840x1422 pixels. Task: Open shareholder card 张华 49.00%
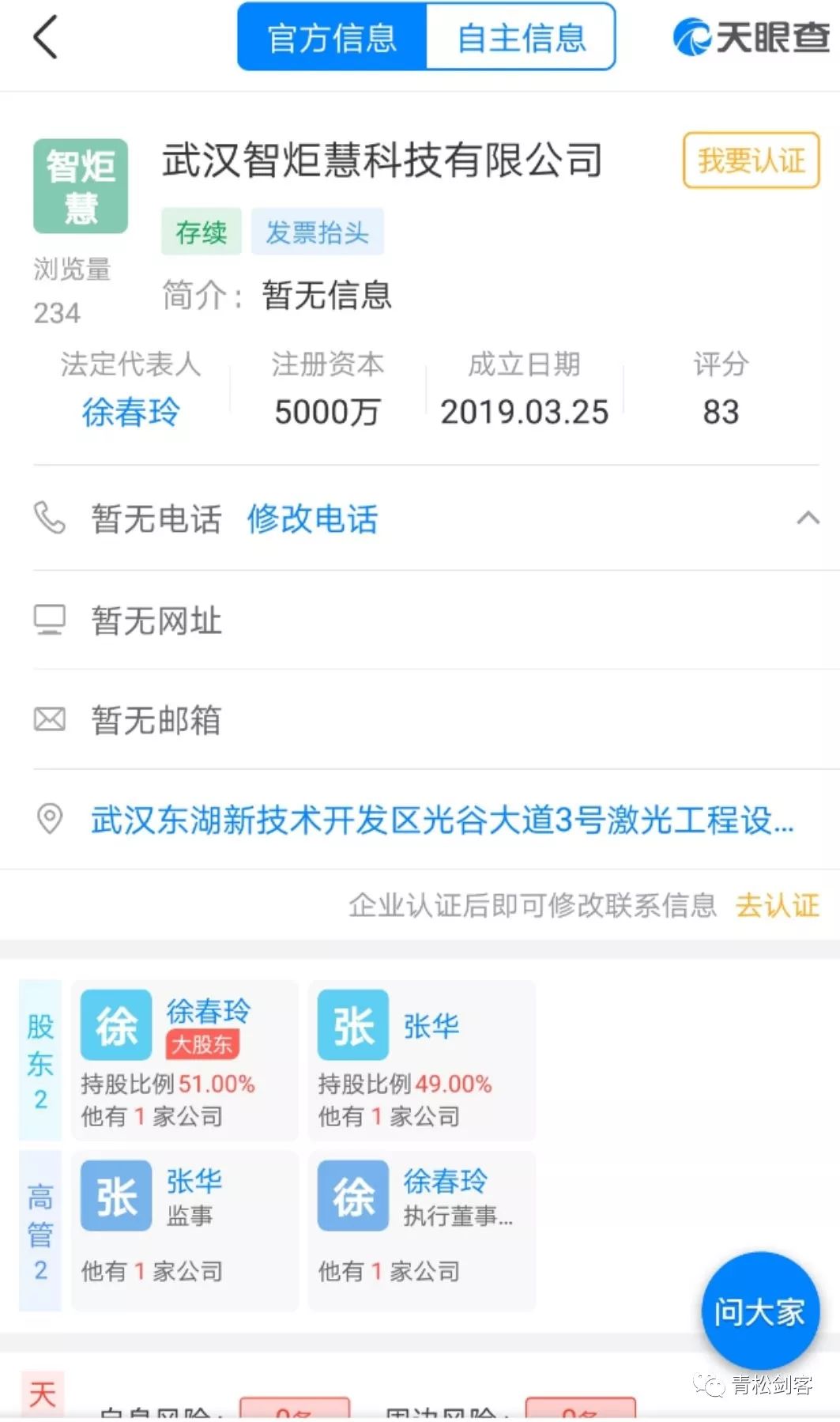click(421, 1060)
